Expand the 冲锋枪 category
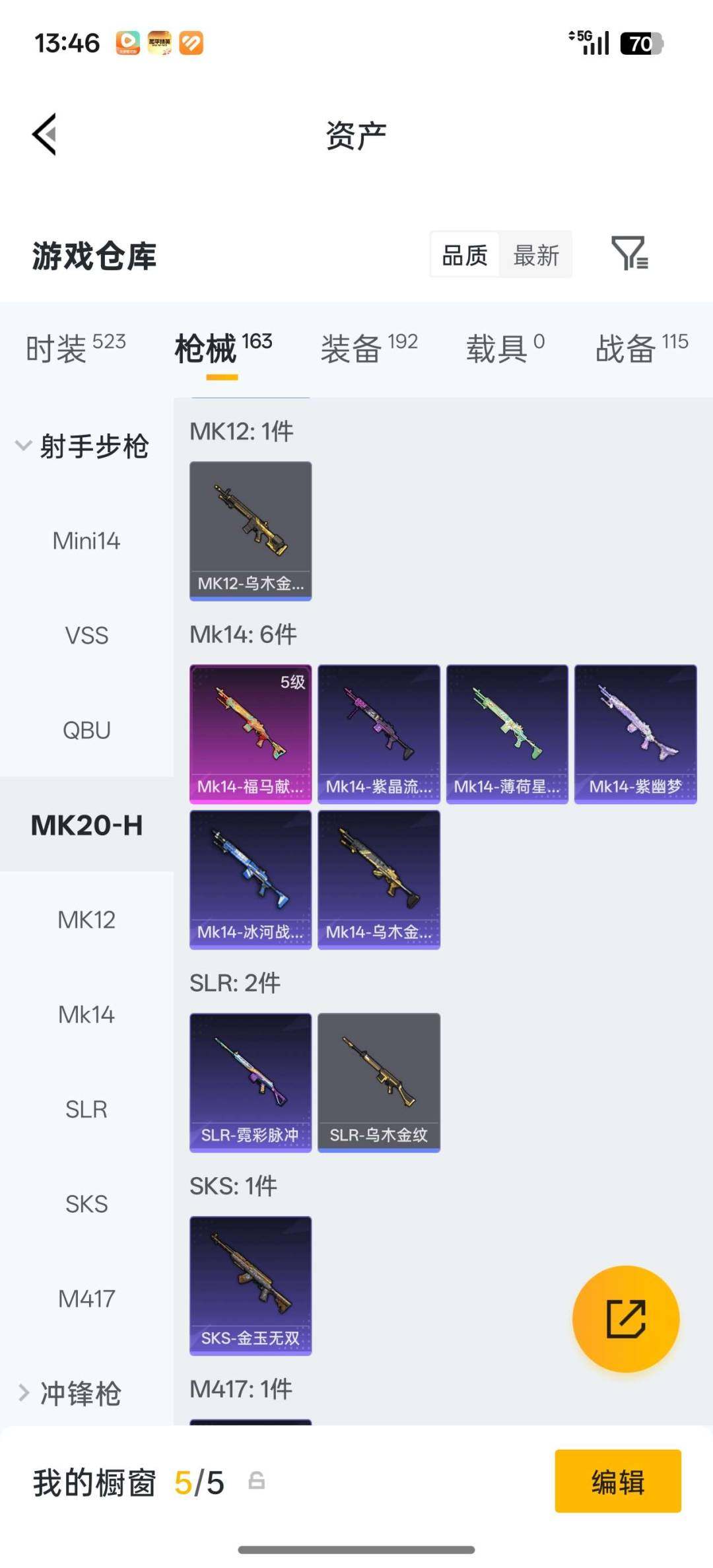This screenshot has height=1568, width=713. point(71,1393)
